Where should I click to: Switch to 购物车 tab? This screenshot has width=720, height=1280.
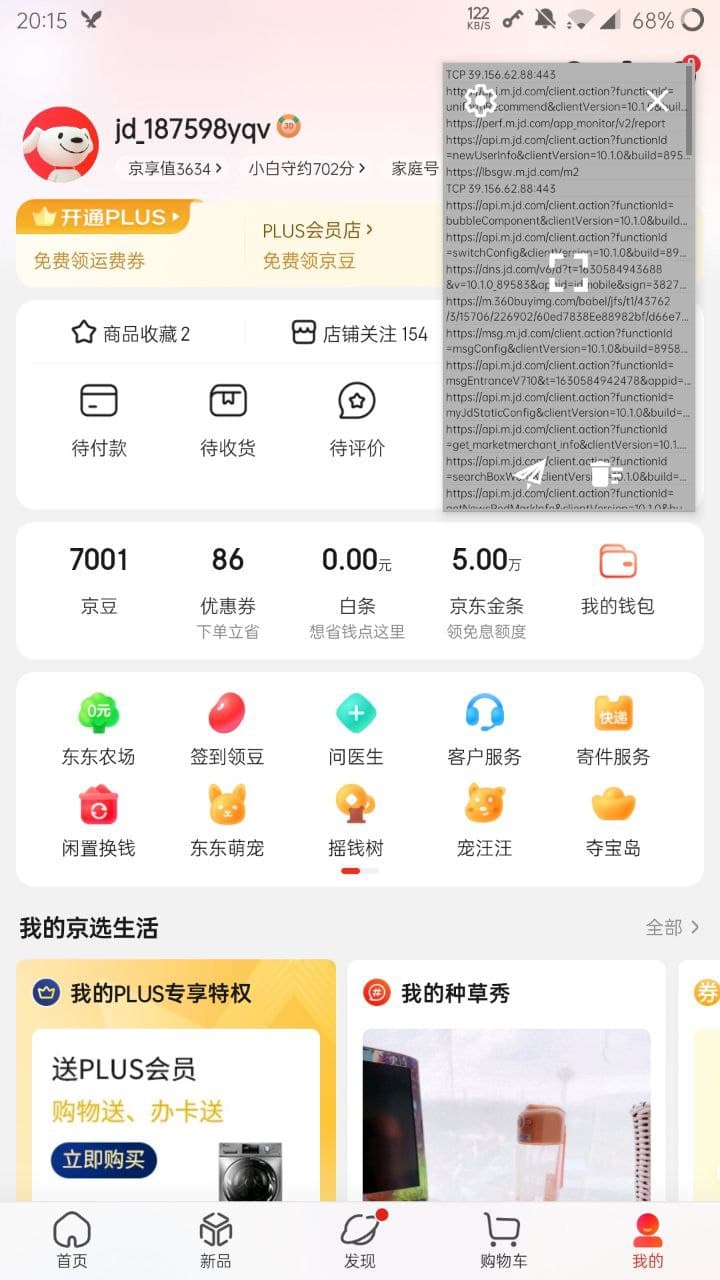point(503,1241)
